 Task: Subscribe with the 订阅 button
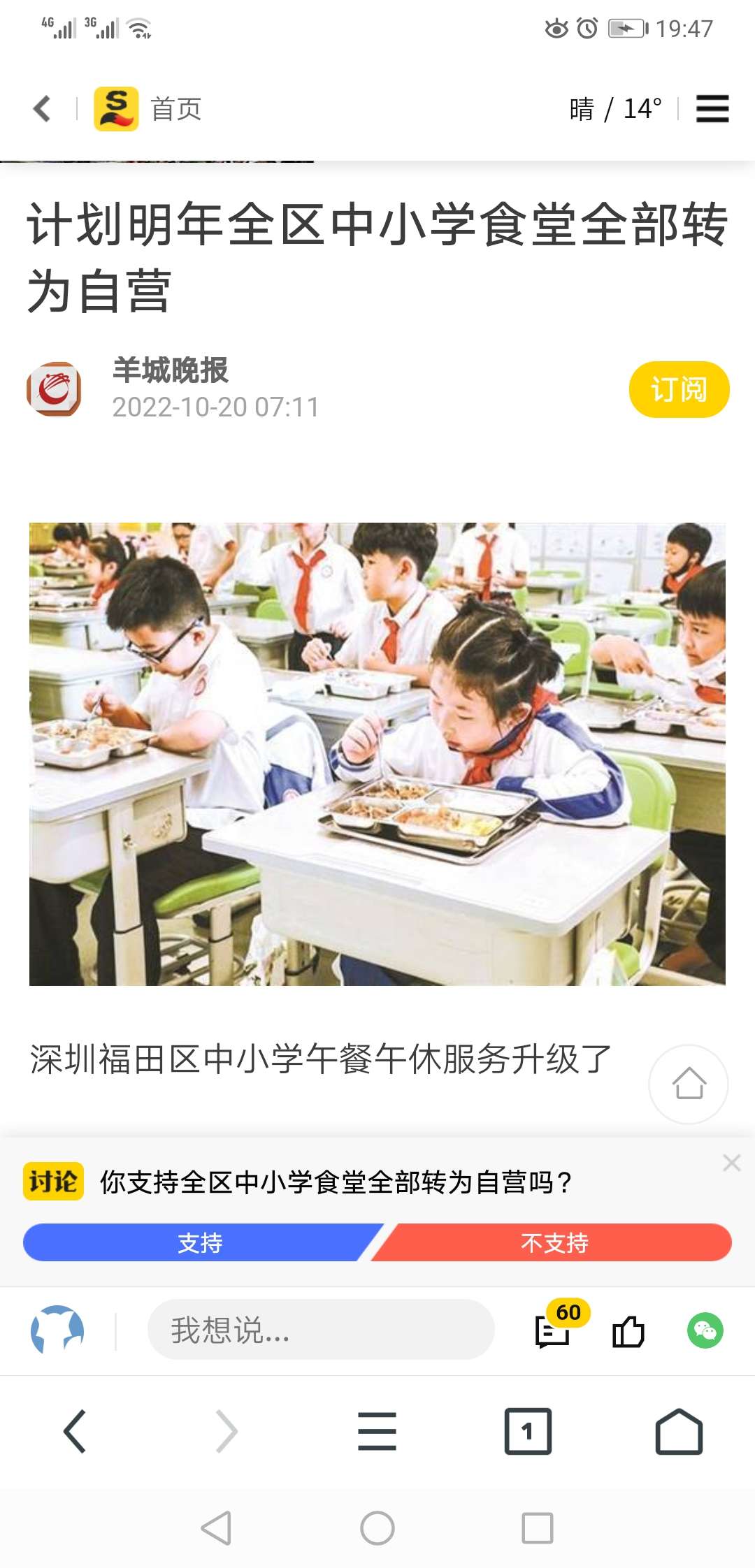(x=678, y=389)
